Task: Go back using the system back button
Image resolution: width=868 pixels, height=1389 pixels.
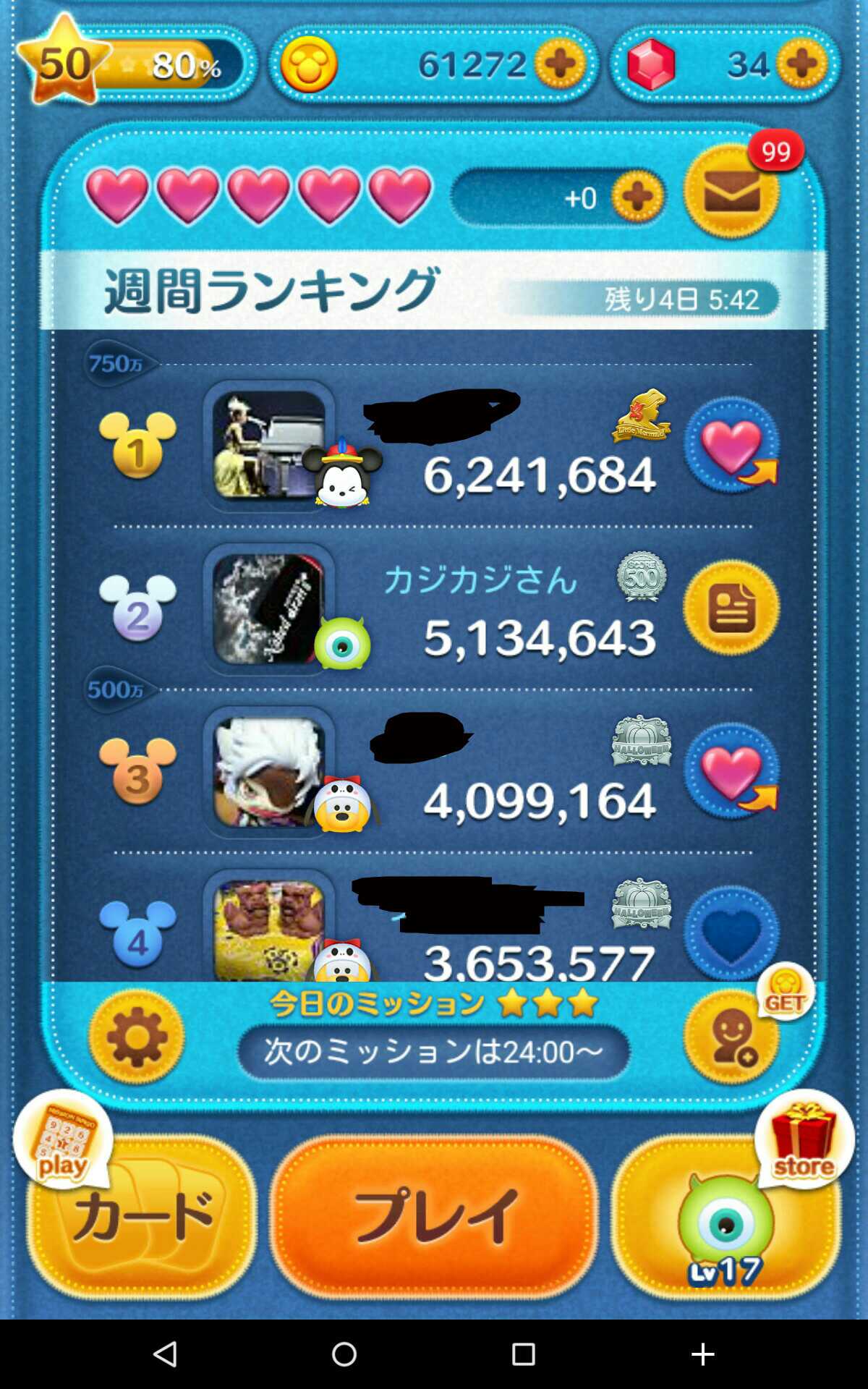Action: click(166, 1354)
